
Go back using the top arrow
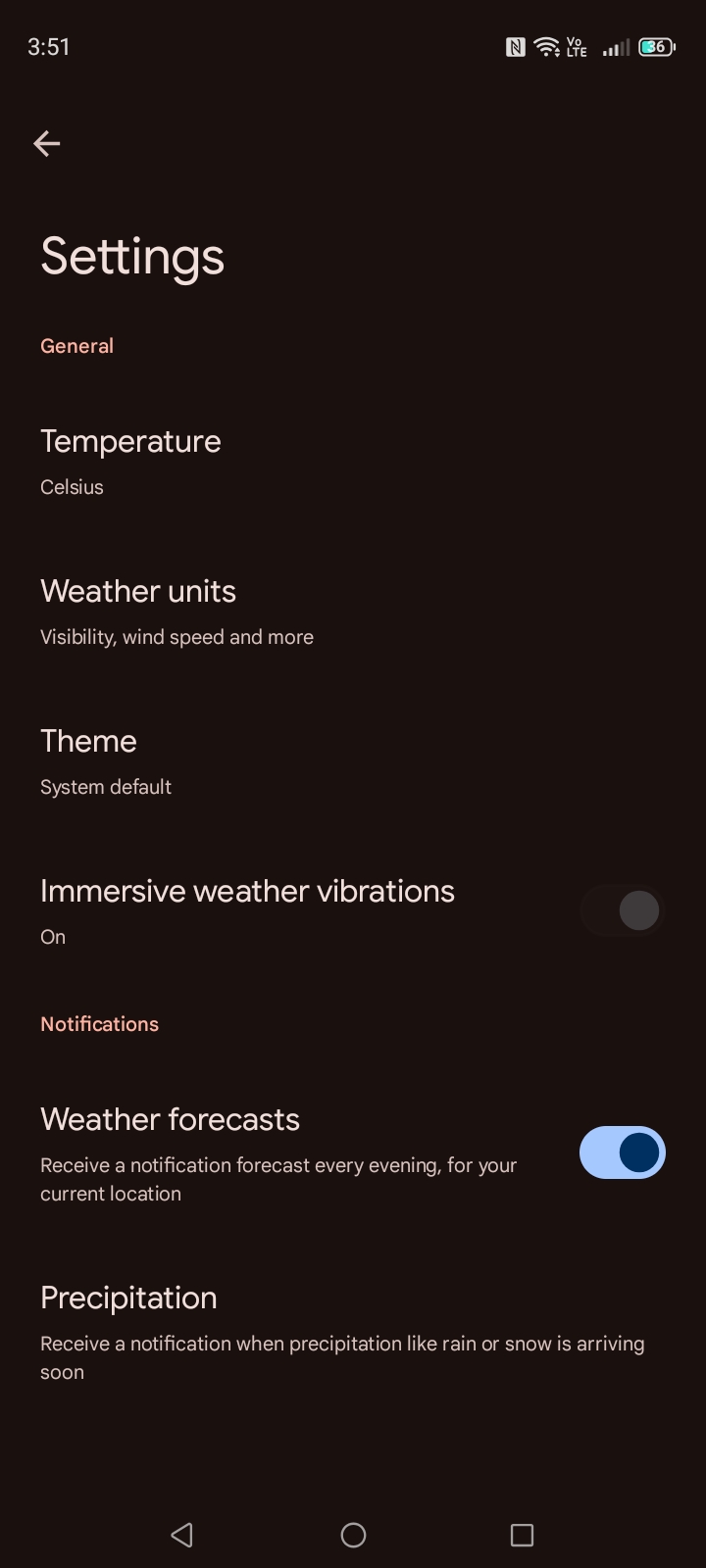[46, 144]
